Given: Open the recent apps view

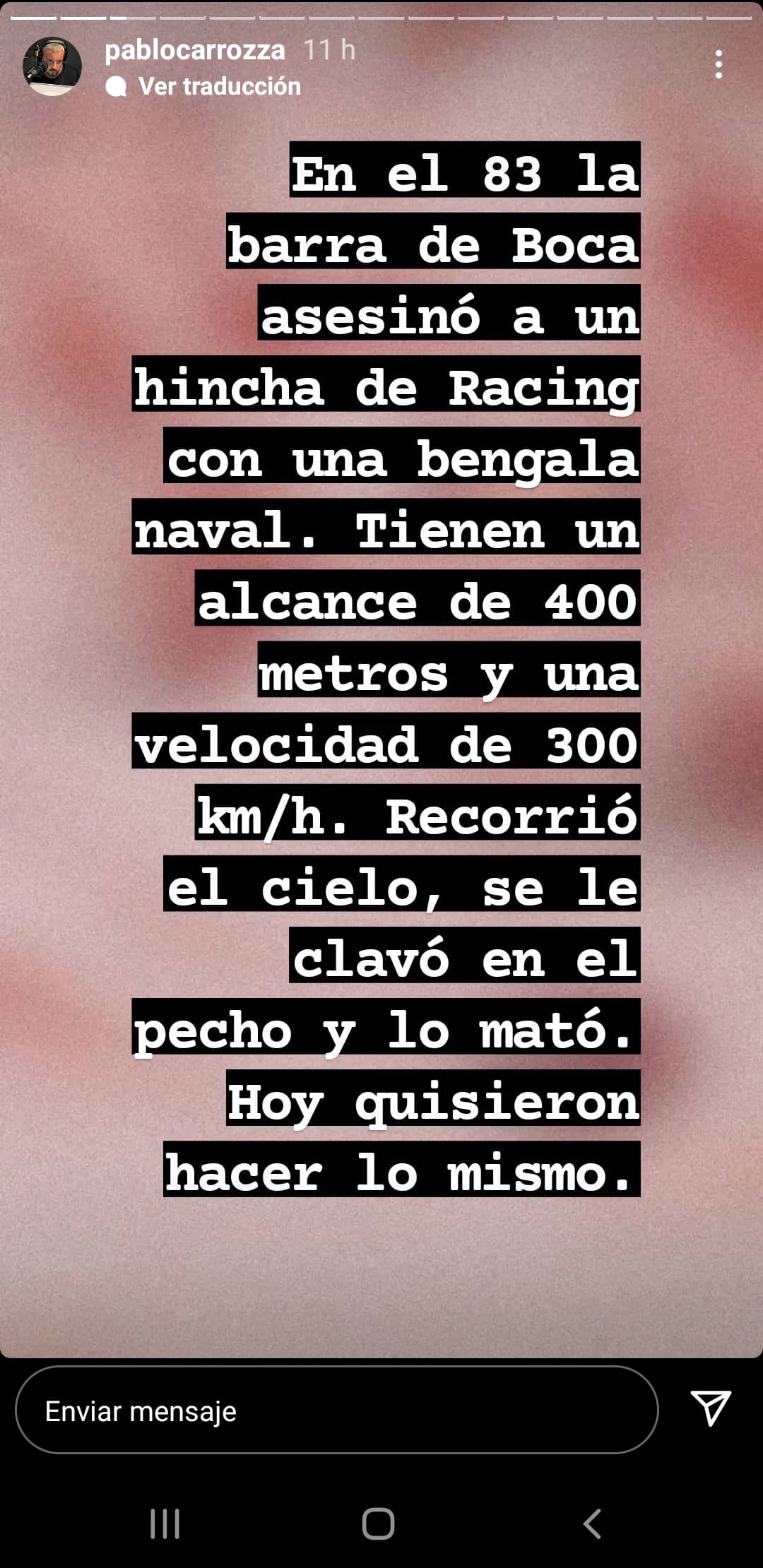Looking at the screenshot, I should point(165,1524).
